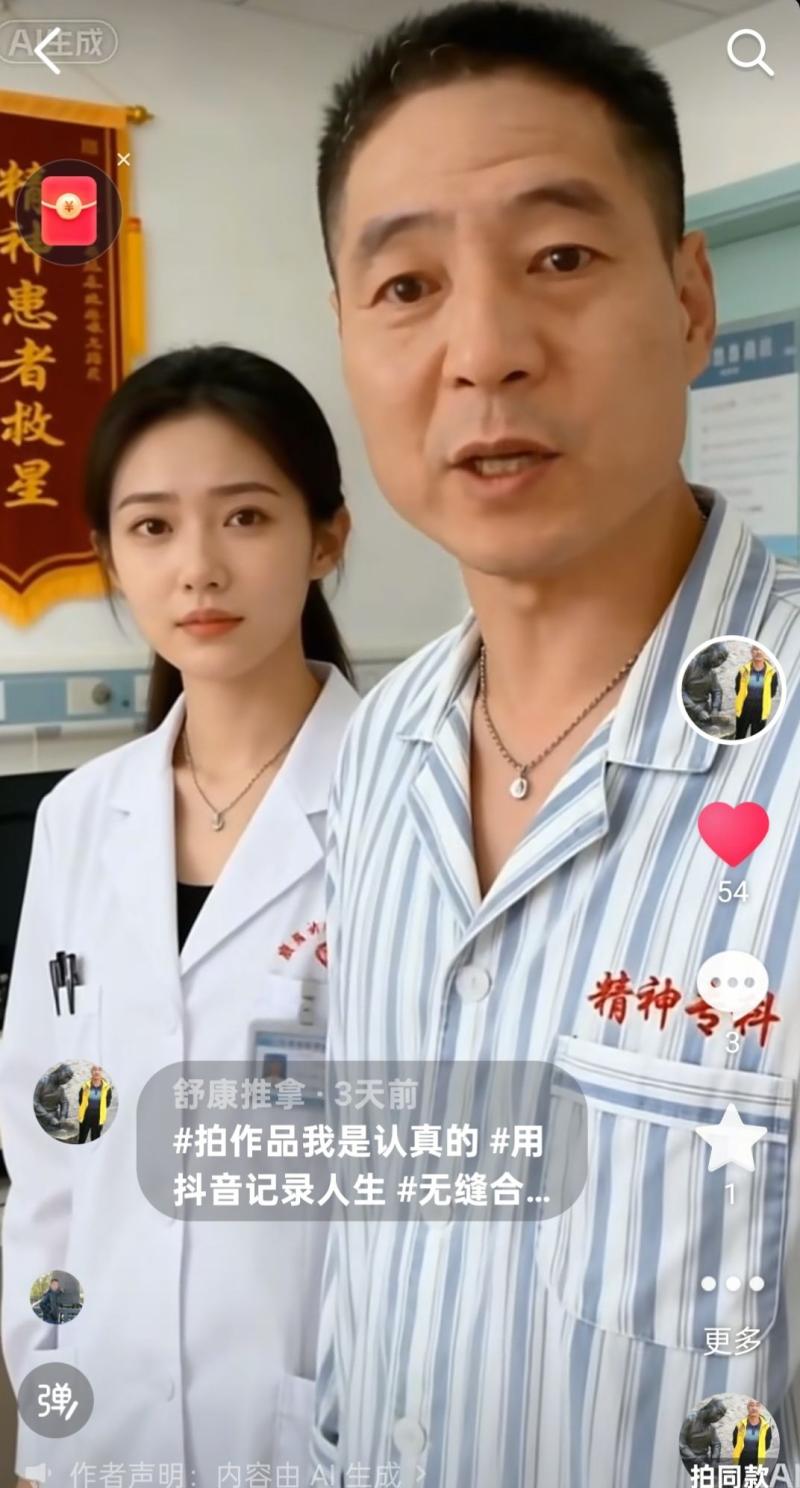Like the video with the heart
Viewport: 800px width, 1488px height.
pos(733,834)
